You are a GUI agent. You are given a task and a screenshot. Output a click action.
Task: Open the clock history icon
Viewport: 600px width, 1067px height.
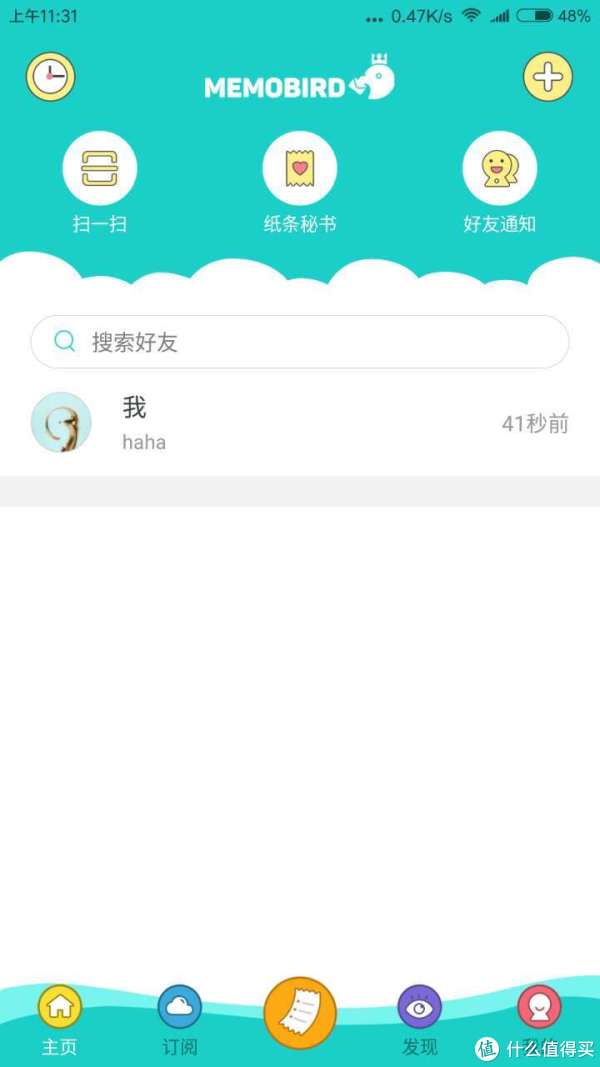pyautogui.click(x=50, y=77)
